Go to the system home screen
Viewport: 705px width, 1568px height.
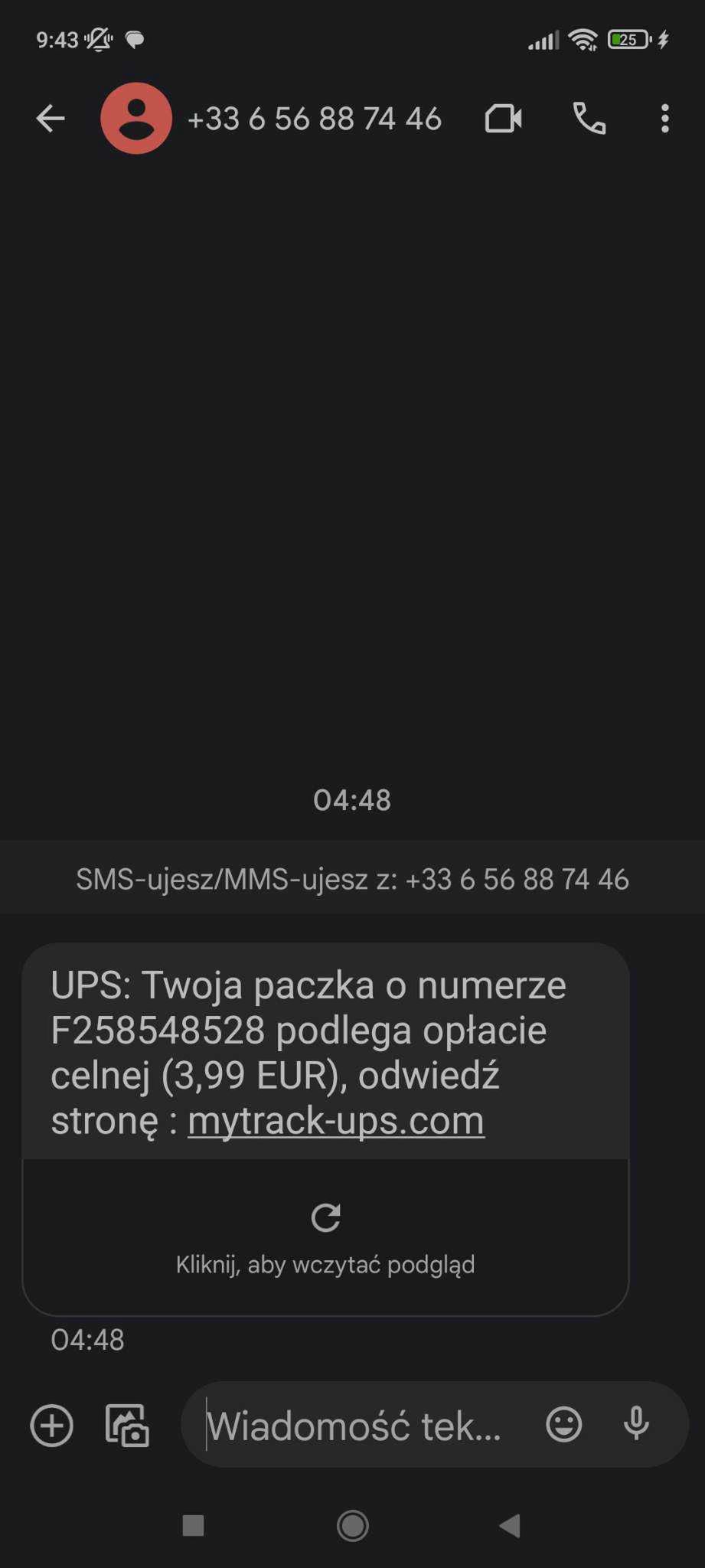point(352,1526)
